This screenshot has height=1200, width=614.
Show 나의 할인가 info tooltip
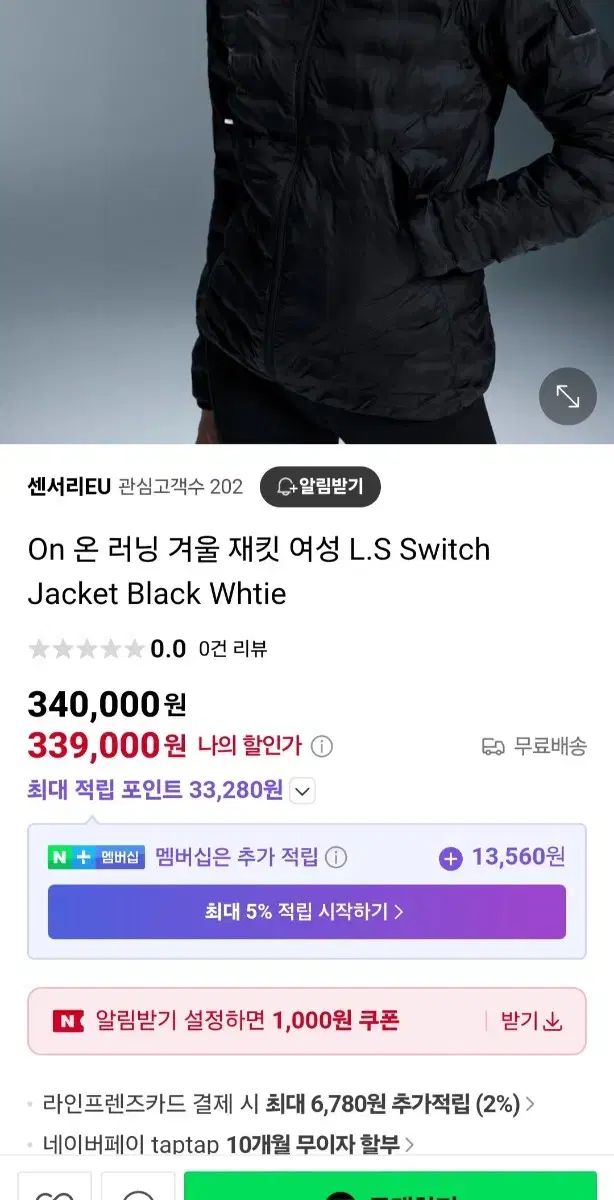(322, 746)
